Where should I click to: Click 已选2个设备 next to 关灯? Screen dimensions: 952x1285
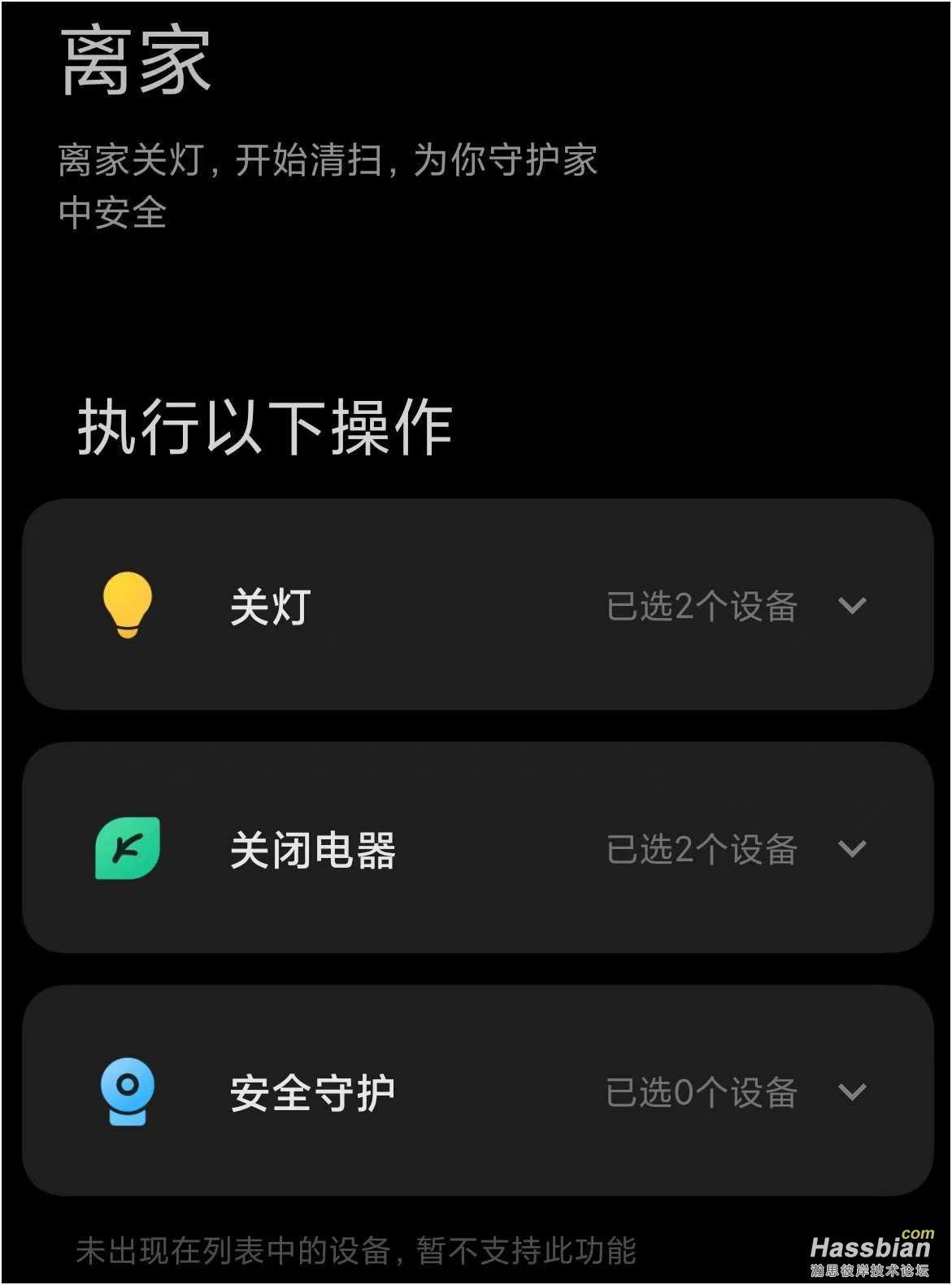point(702,606)
